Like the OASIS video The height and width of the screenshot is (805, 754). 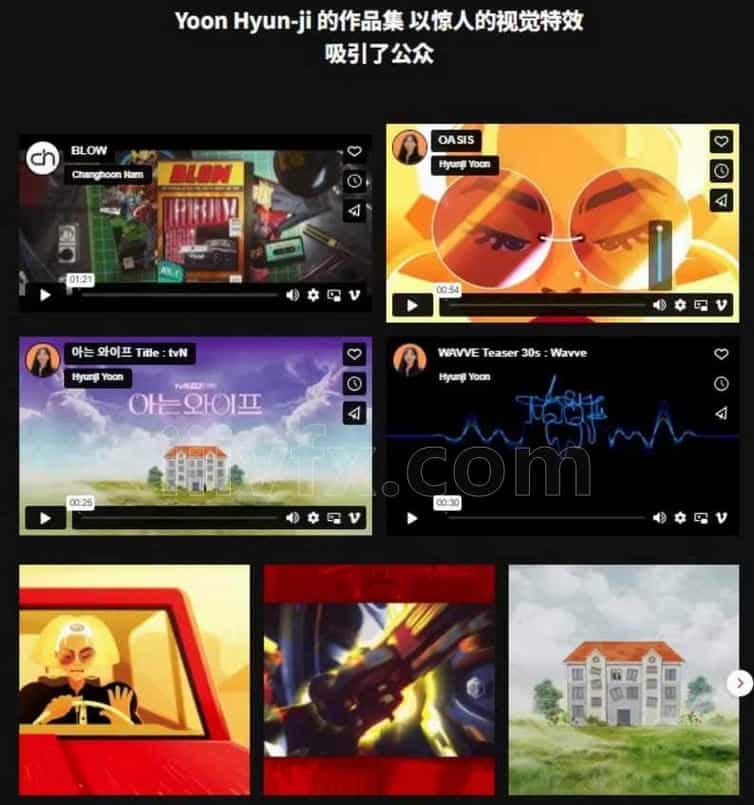coord(721,142)
